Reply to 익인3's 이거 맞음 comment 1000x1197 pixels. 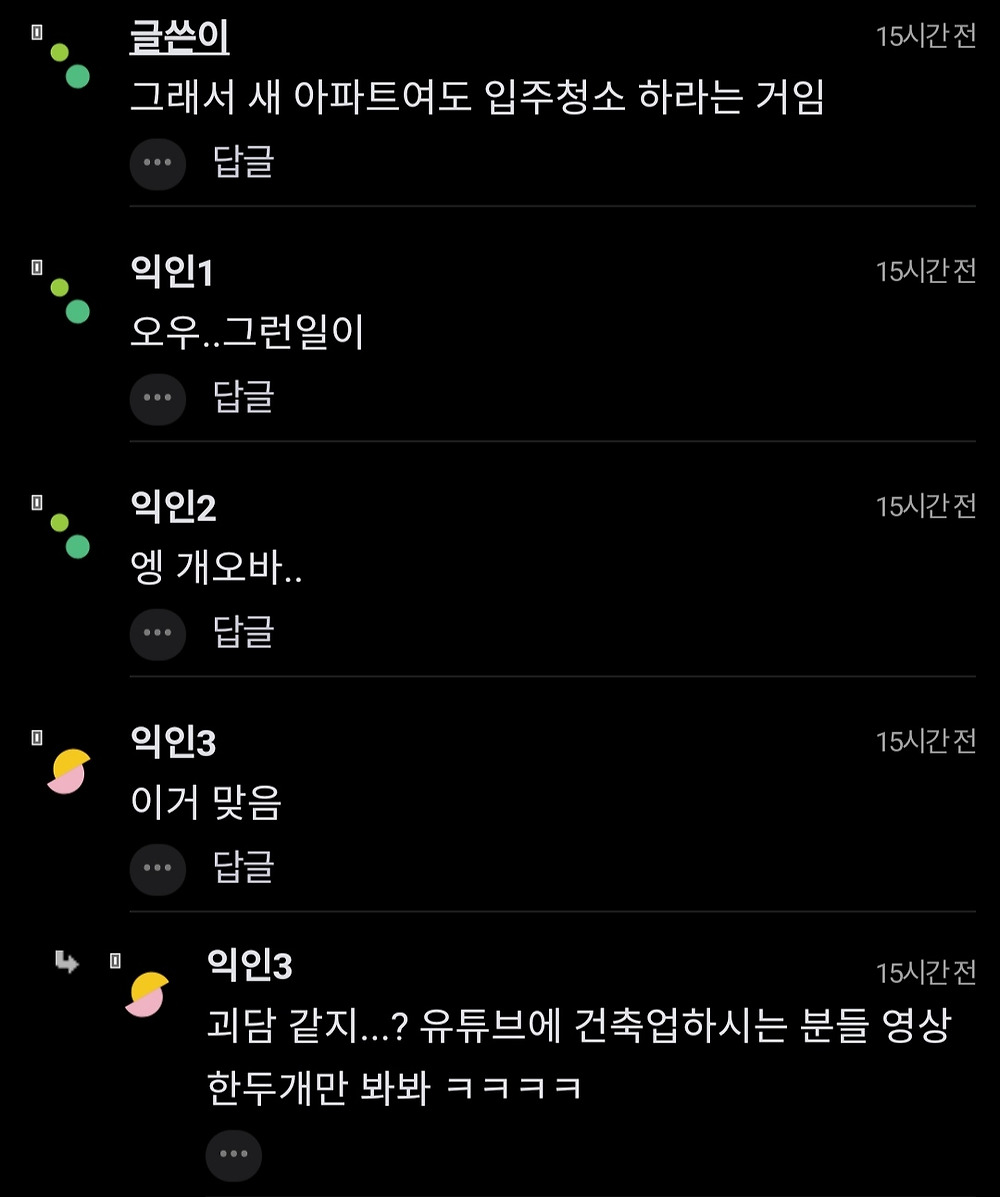[243, 867]
